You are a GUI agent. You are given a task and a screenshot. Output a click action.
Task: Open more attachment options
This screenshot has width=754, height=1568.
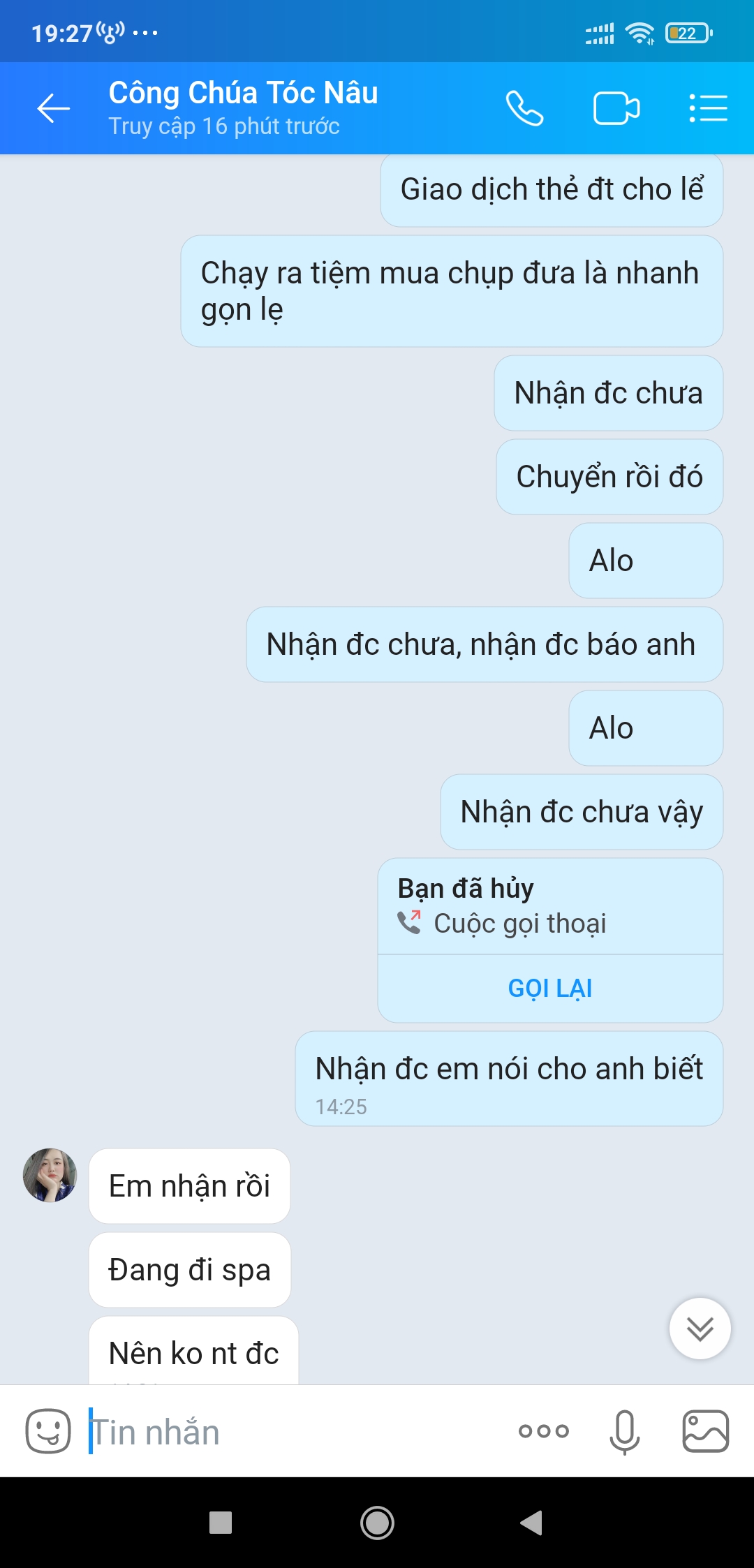point(544,1431)
